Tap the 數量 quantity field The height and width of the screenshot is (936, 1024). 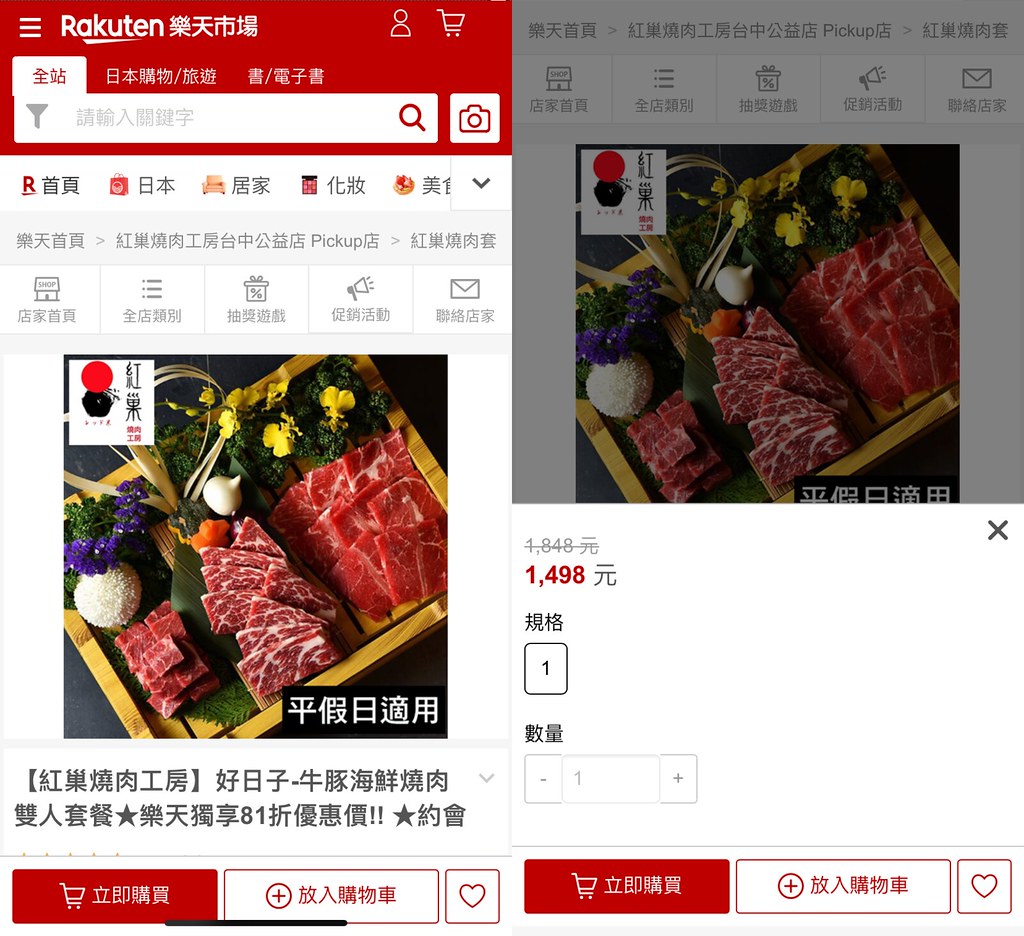[610, 778]
